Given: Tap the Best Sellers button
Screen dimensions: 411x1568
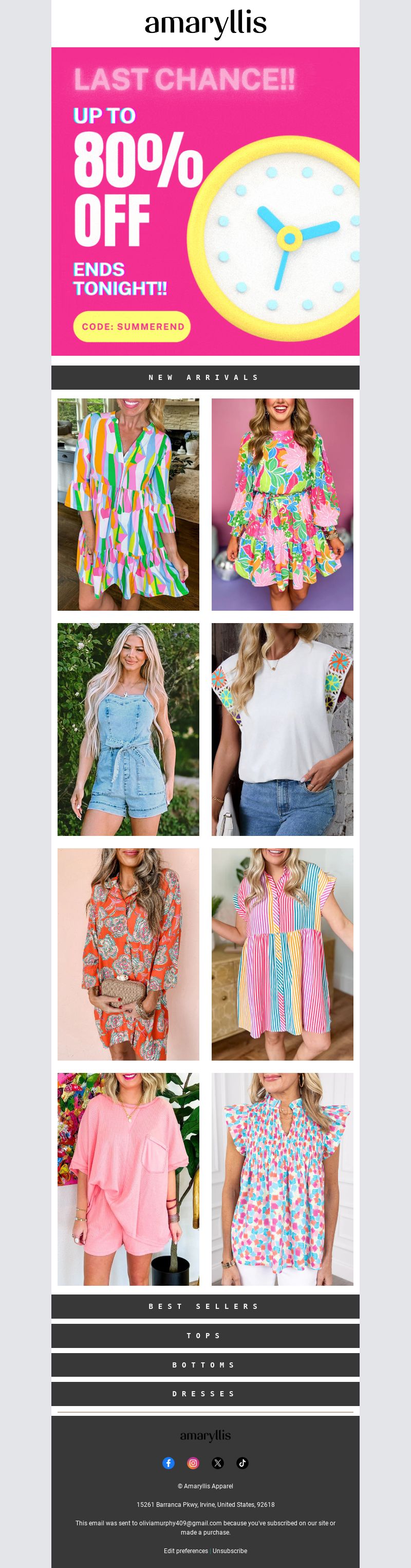Looking at the screenshot, I should point(205,1306).
